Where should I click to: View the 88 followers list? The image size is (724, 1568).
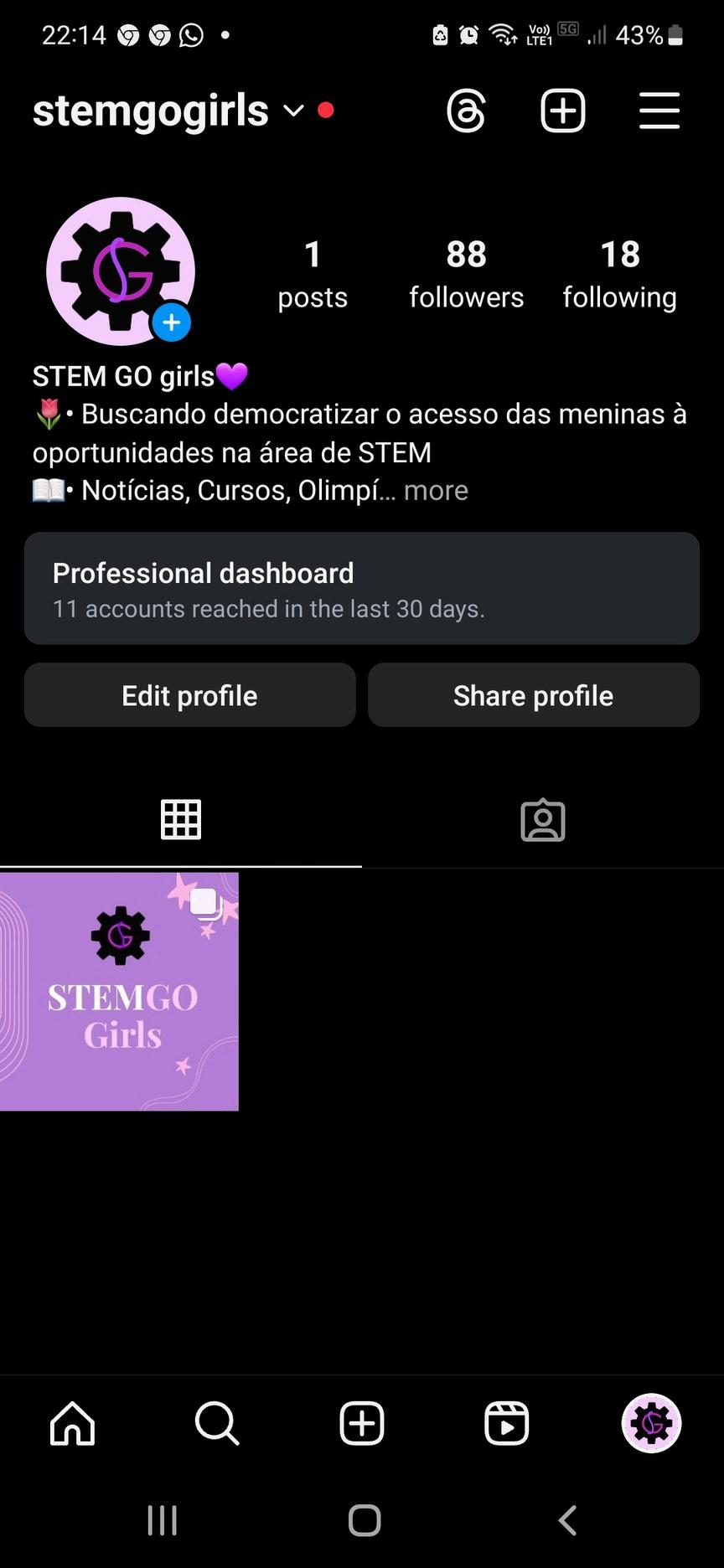pyautogui.click(x=466, y=274)
